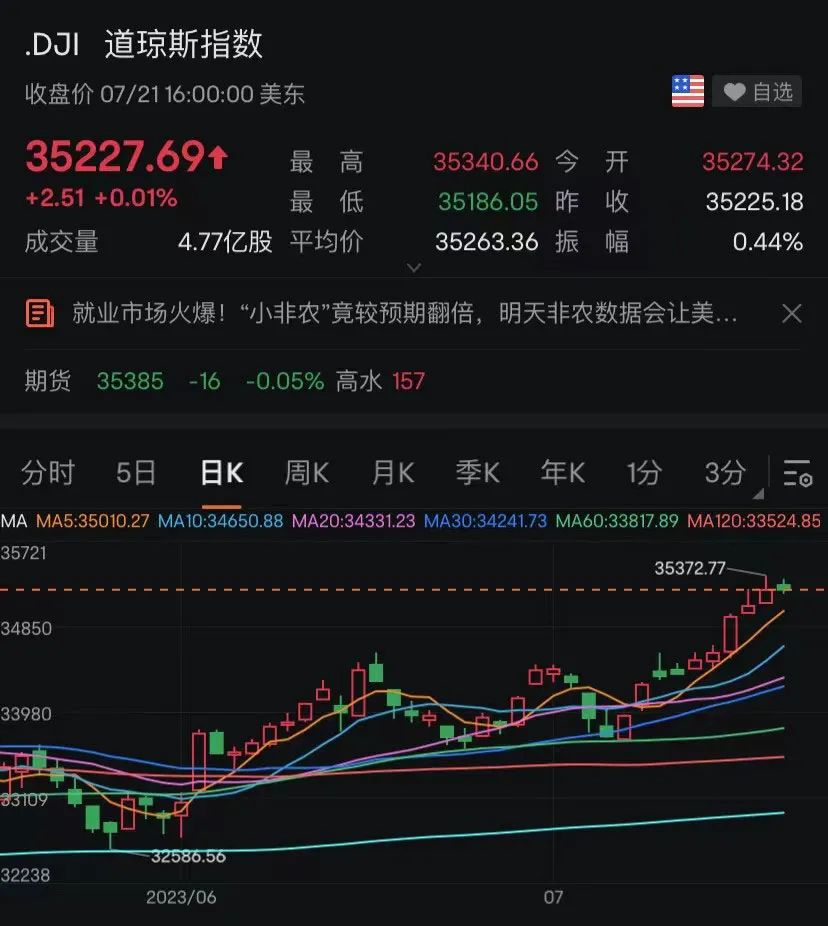The width and height of the screenshot is (828, 926).
Task: Open the 3分 minute-interval dropdown
Action: (728, 474)
